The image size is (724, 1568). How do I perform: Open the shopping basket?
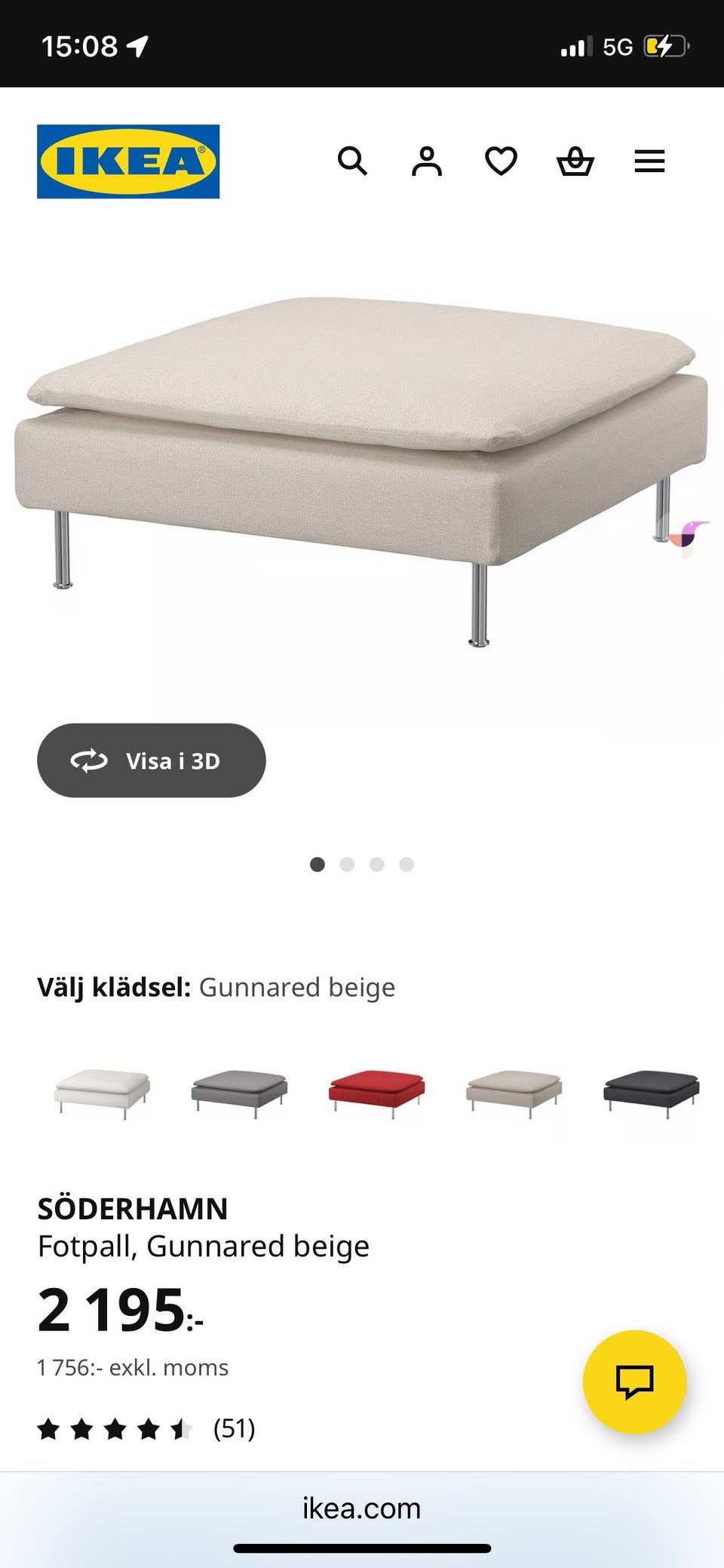point(575,161)
